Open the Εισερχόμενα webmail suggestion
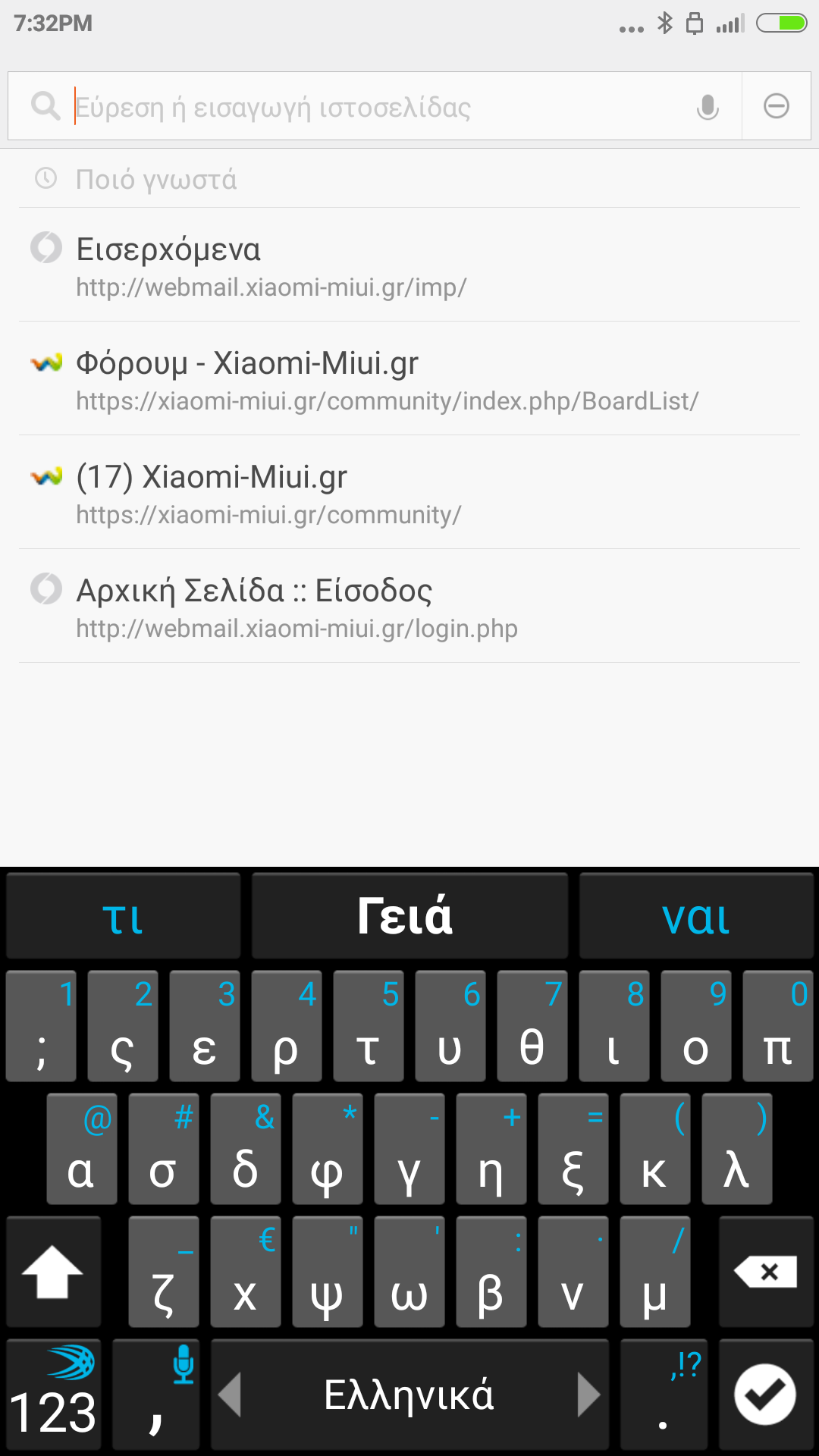The height and width of the screenshot is (1456, 819). pyautogui.click(x=409, y=265)
